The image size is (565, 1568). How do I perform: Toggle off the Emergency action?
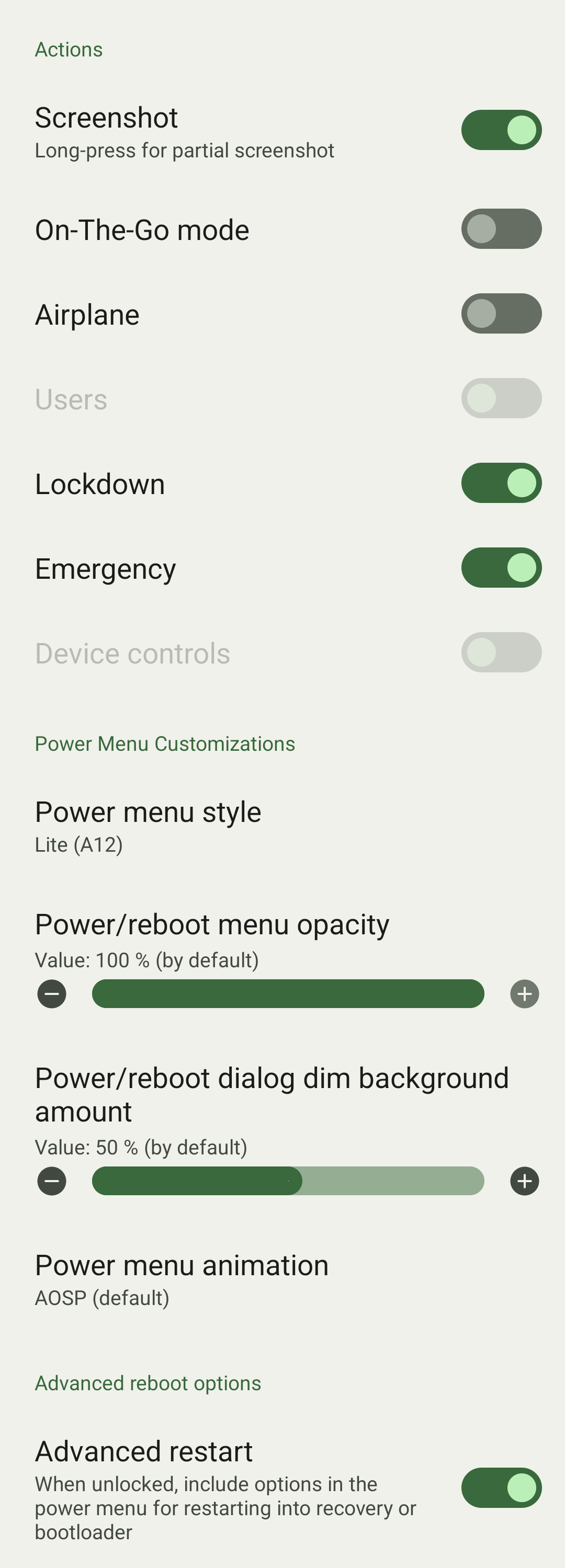pyautogui.click(x=501, y=568)
